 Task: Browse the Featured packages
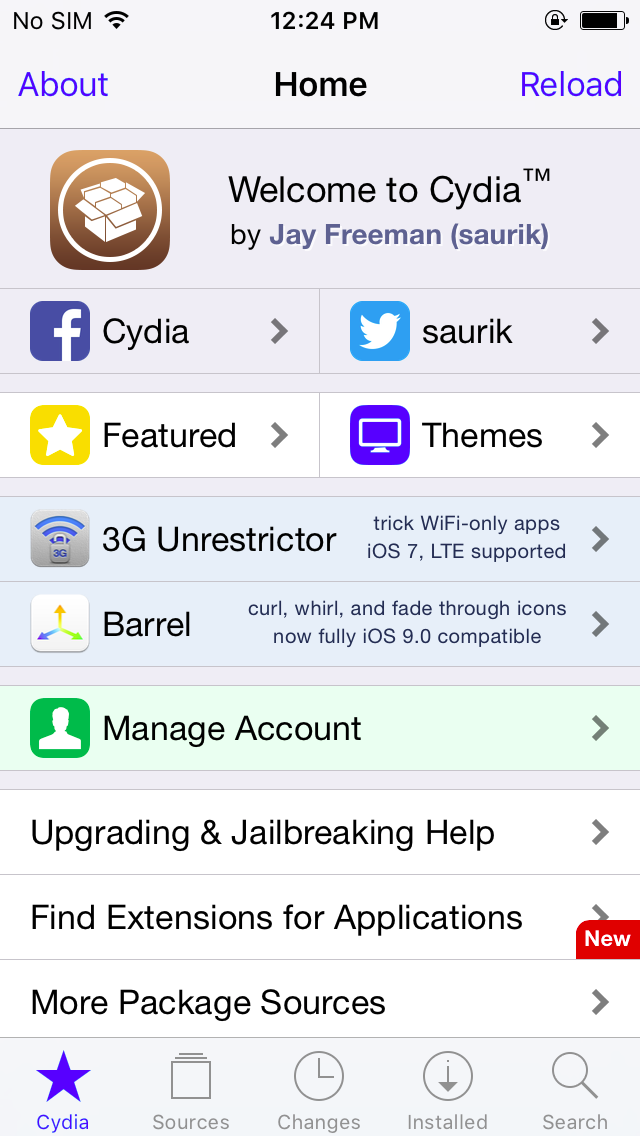click(x=160, y=435)
